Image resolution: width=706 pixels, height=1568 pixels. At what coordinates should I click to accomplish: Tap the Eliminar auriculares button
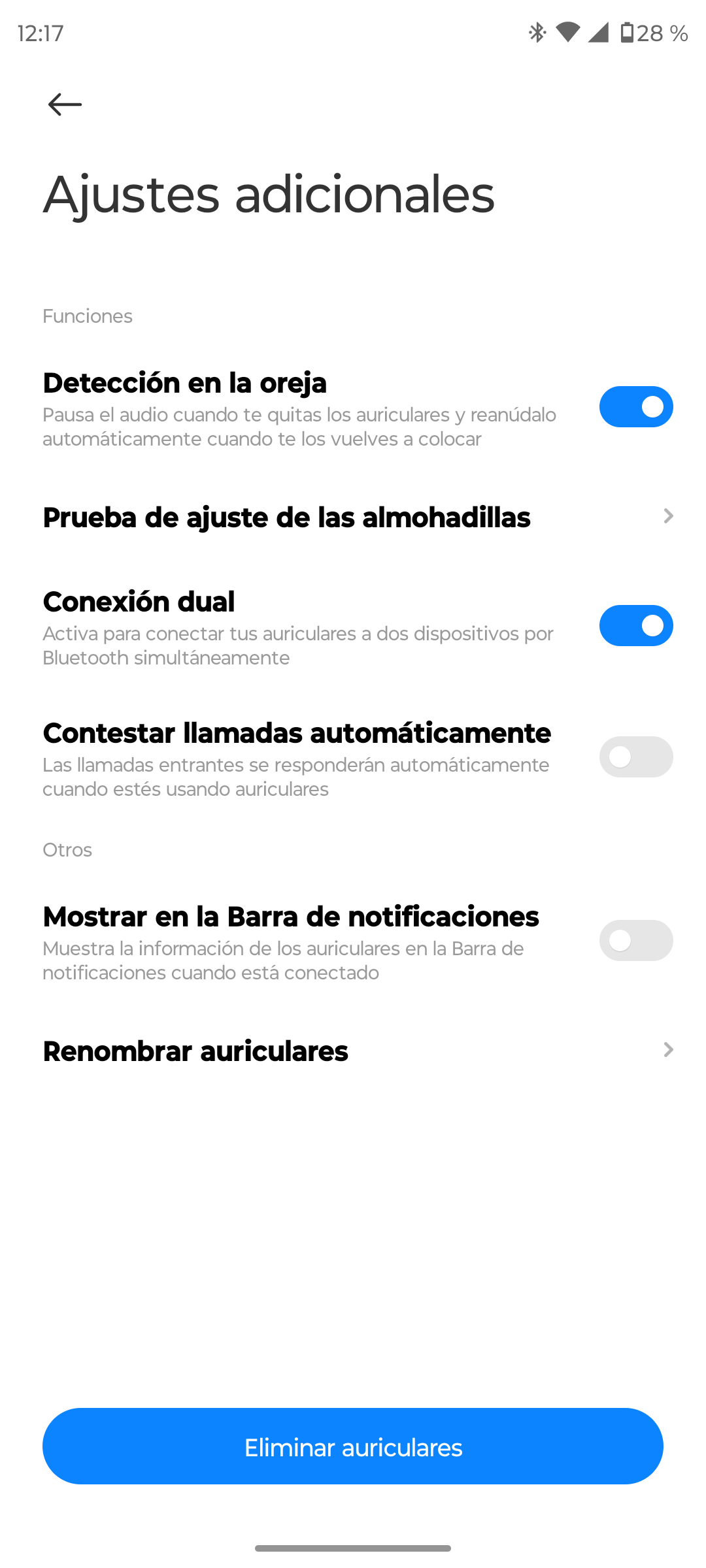coord(353,1446)
